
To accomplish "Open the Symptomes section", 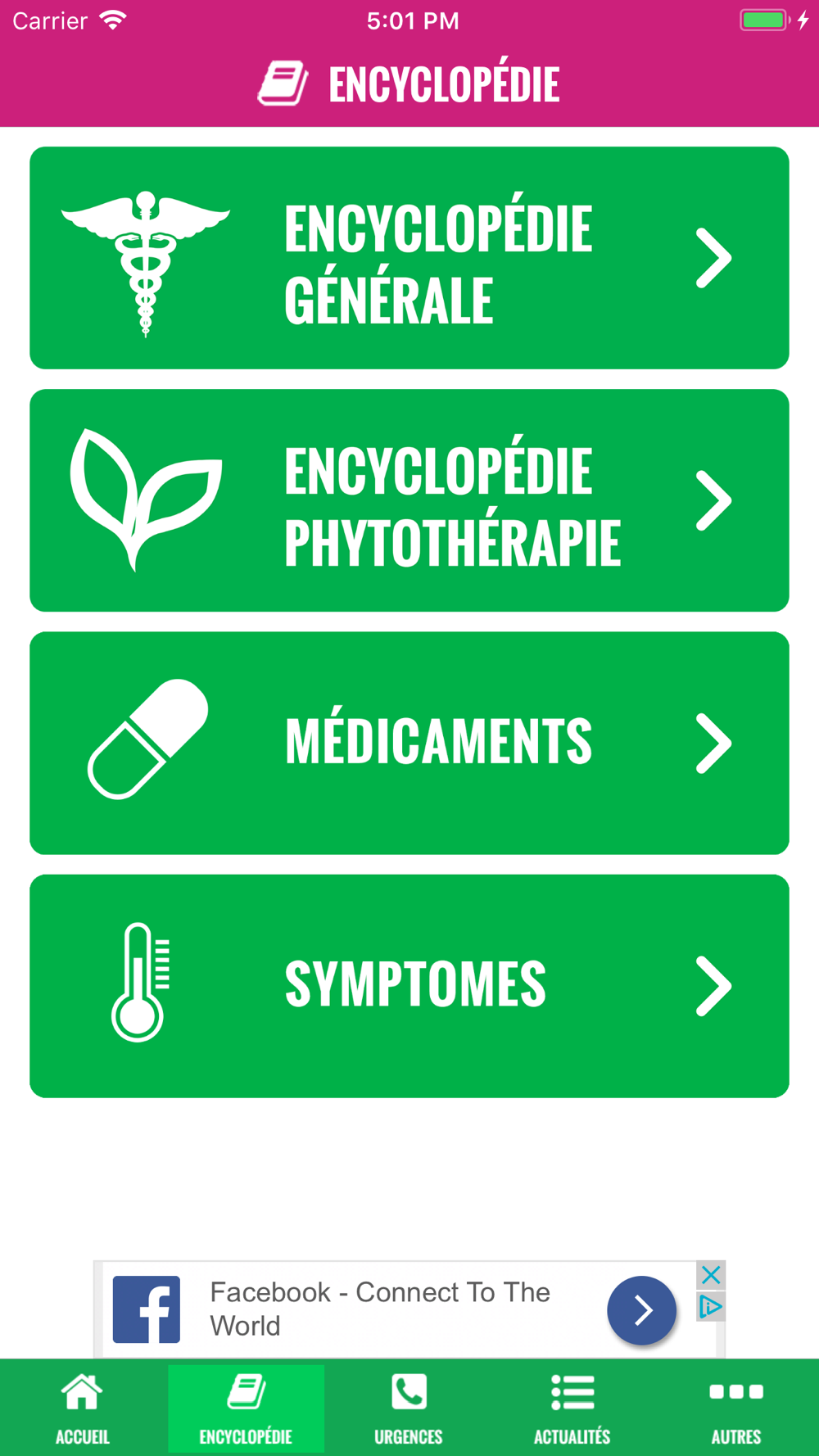I will pos(409,986).
